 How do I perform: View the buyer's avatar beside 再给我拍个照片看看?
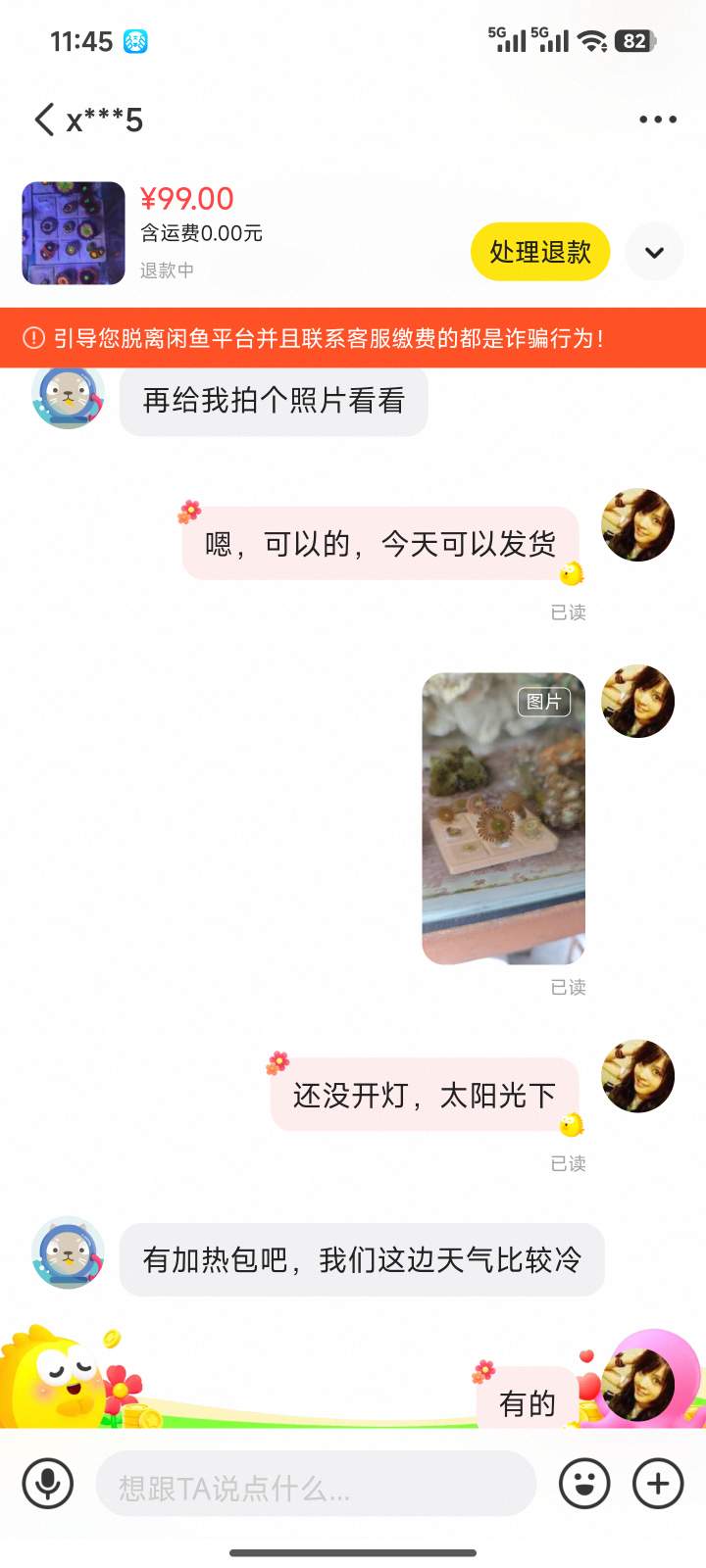pos(68,397)
